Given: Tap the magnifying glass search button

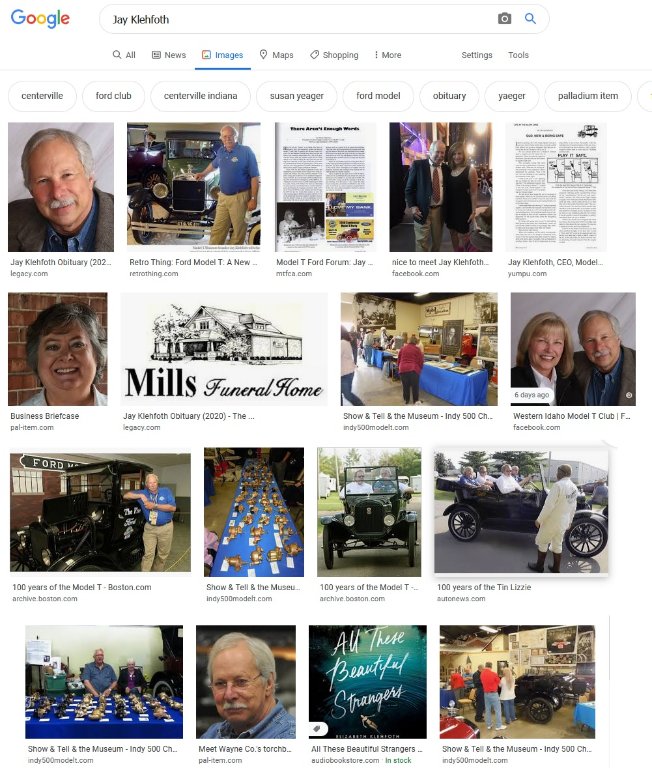Looking at the screenshot, I should (x=530, y=19).
